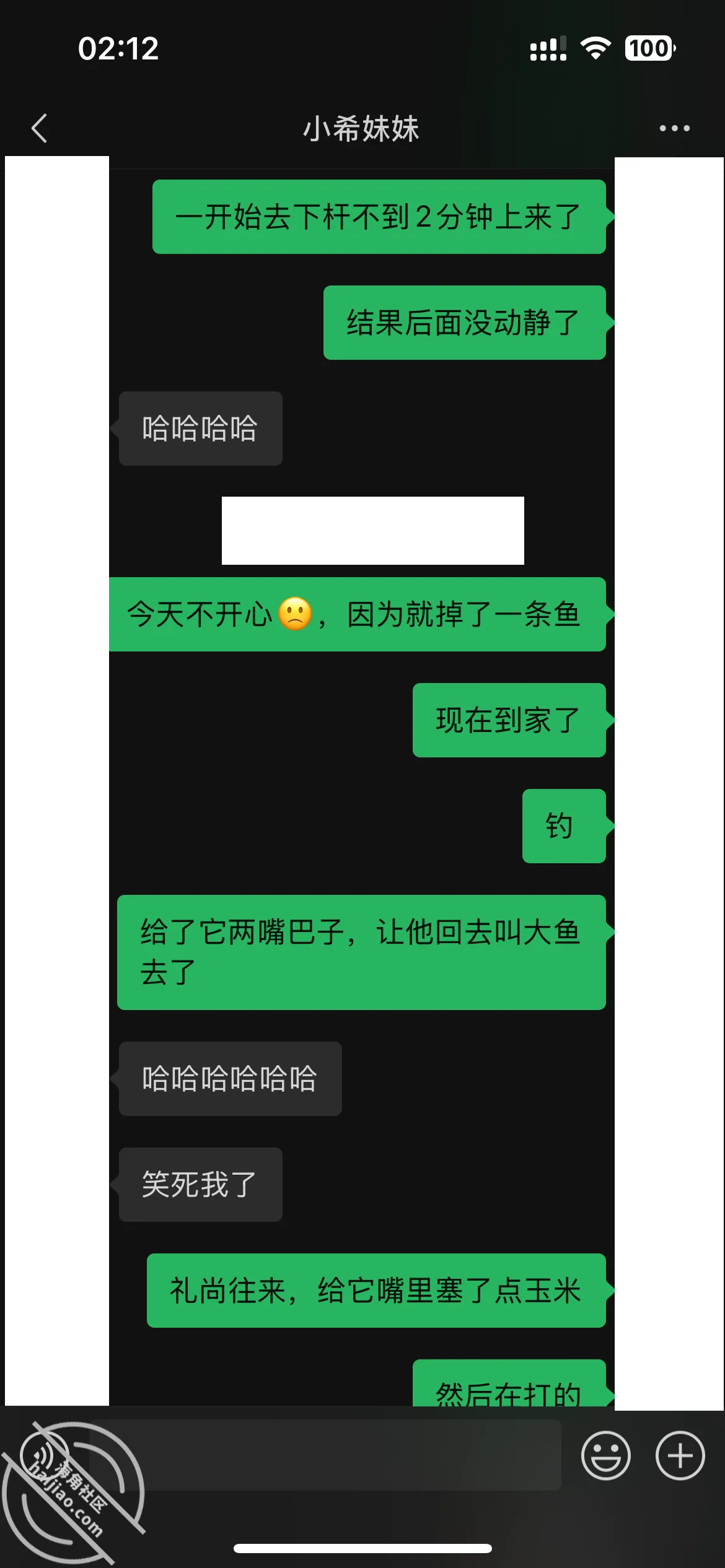The image size is (725, 1568).
Task: Open the plus attachments panel
Action: tap(680, 1455)
